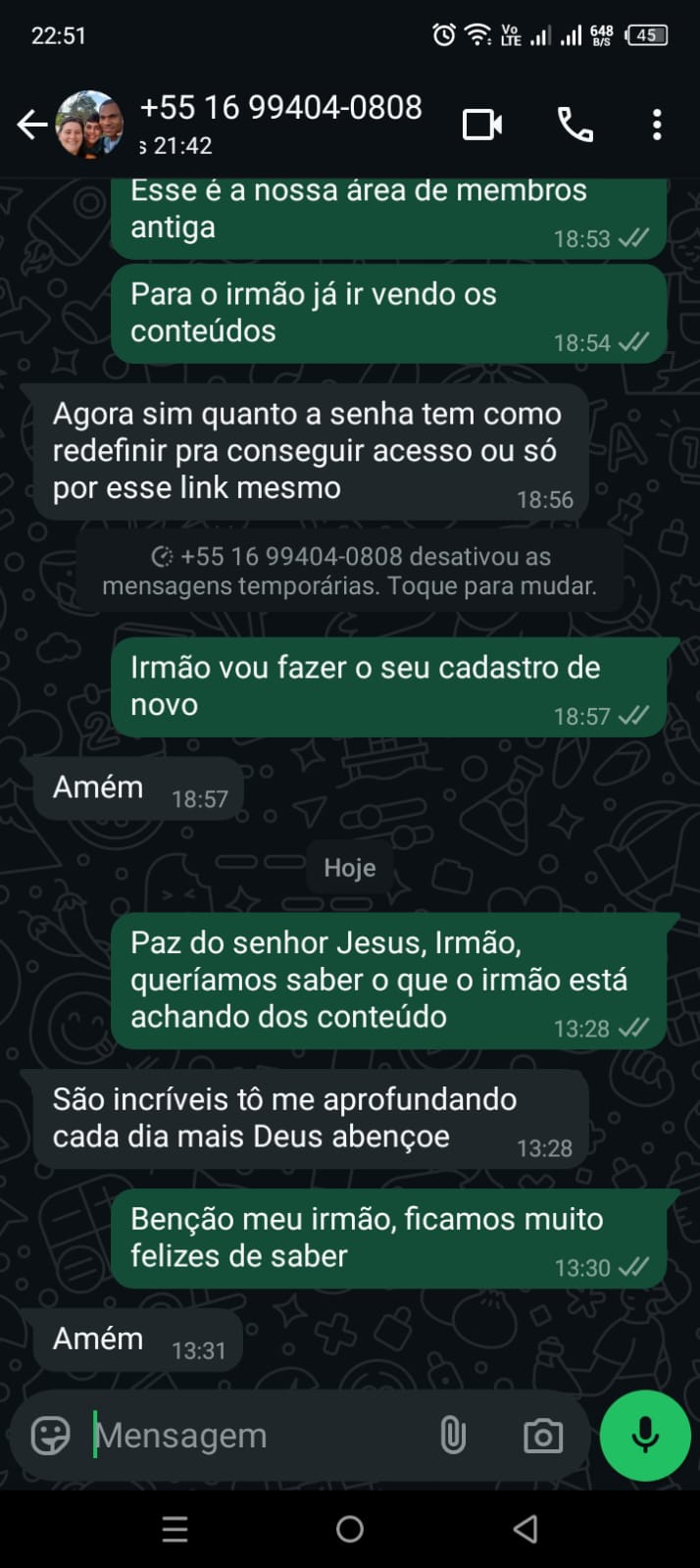The image size is (700, 1568).
Task: Open the camera from the message bar
Action: [542, 1436]
